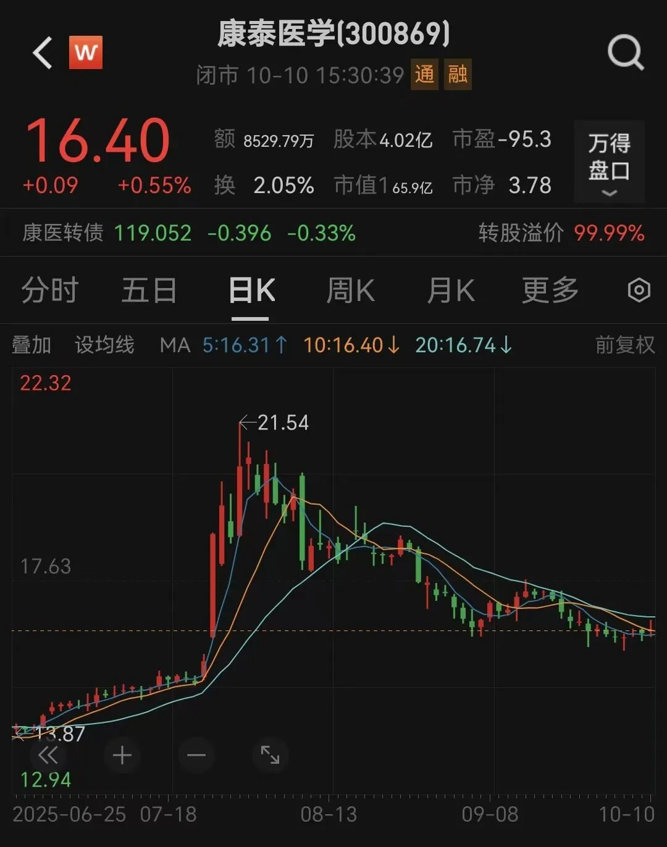Show the 日K chart
Screen dimensions: 667x847
coord(251,291)
